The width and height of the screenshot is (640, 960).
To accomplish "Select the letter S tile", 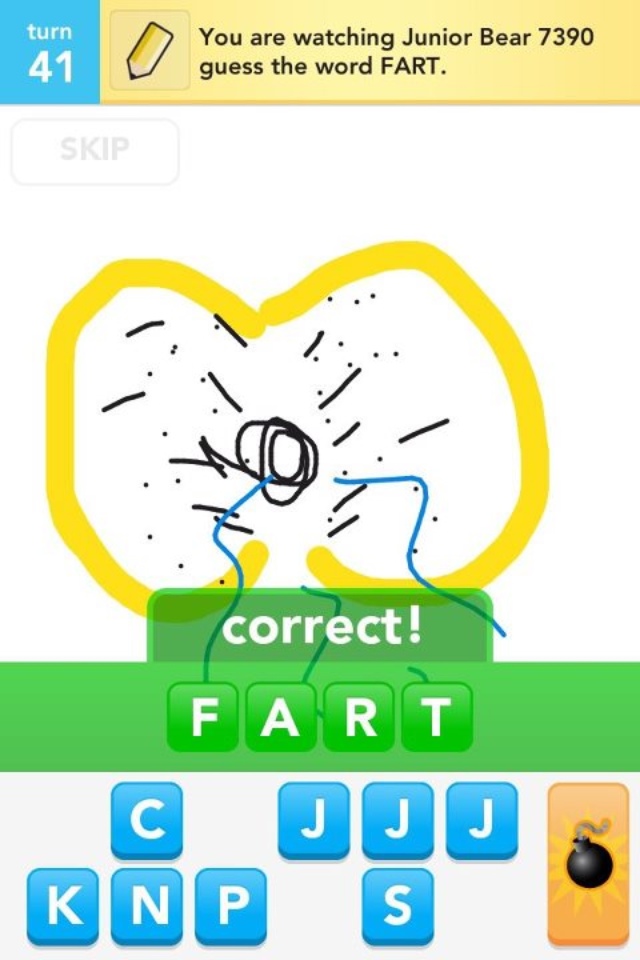I will click(x=398, y=905).
